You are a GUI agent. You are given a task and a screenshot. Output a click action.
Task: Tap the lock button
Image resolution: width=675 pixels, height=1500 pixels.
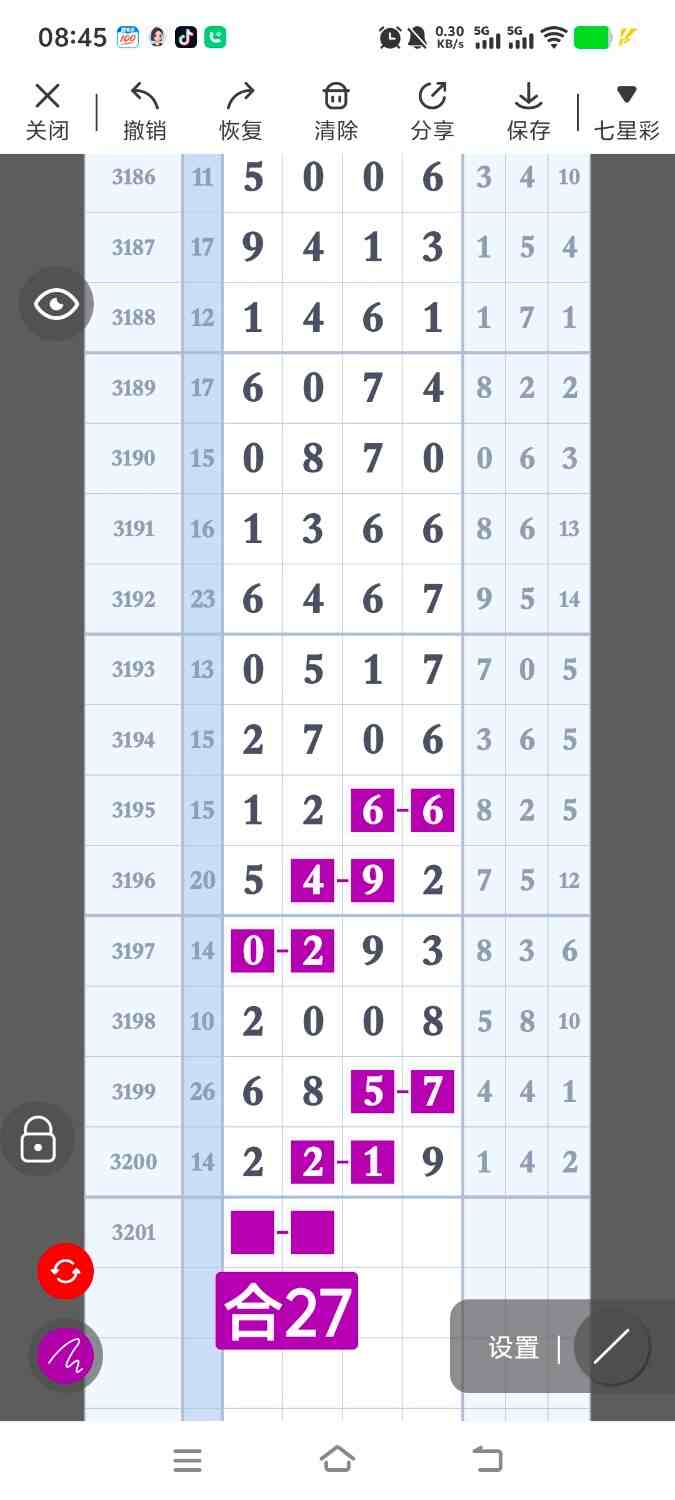38,1138
